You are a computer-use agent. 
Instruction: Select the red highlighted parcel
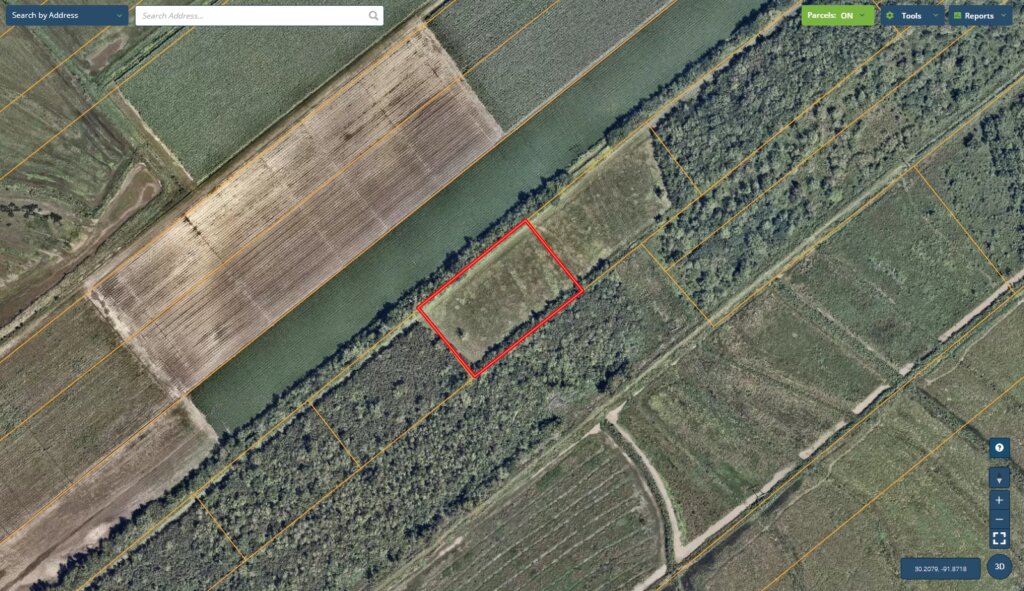(x=500, y=298)
